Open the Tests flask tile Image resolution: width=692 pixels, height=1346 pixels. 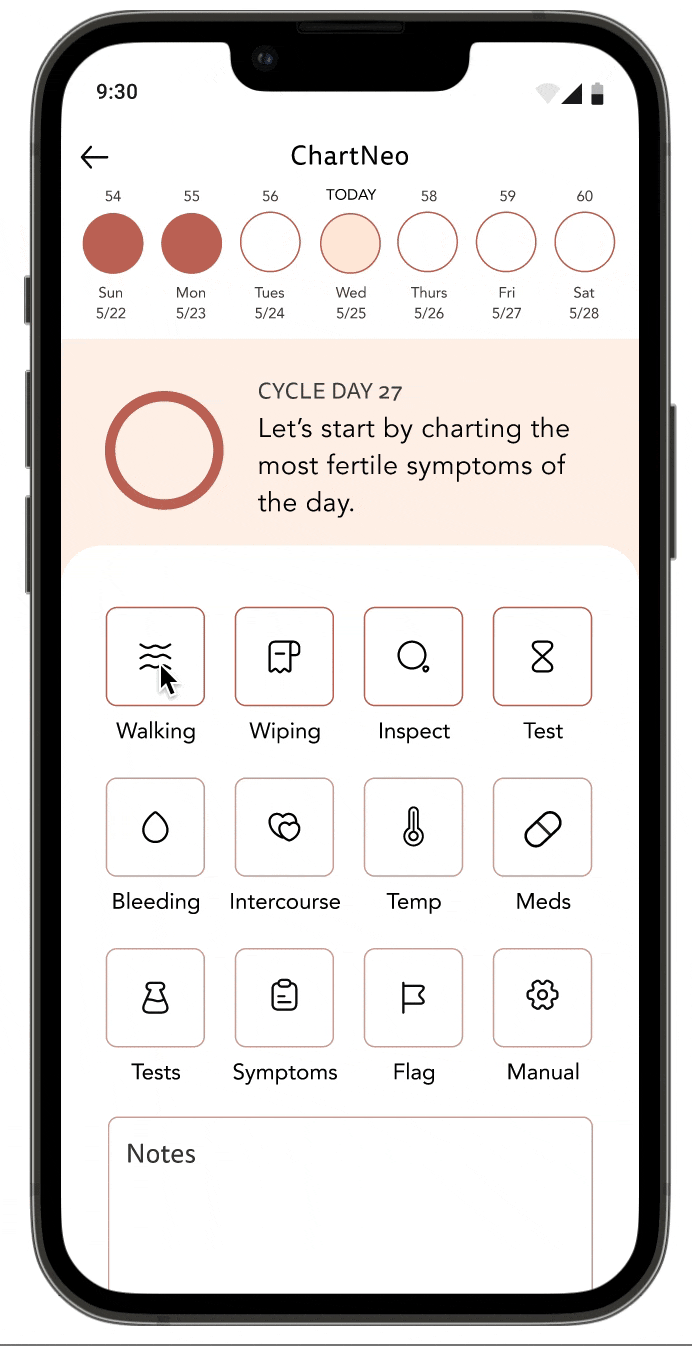point(155,997)
